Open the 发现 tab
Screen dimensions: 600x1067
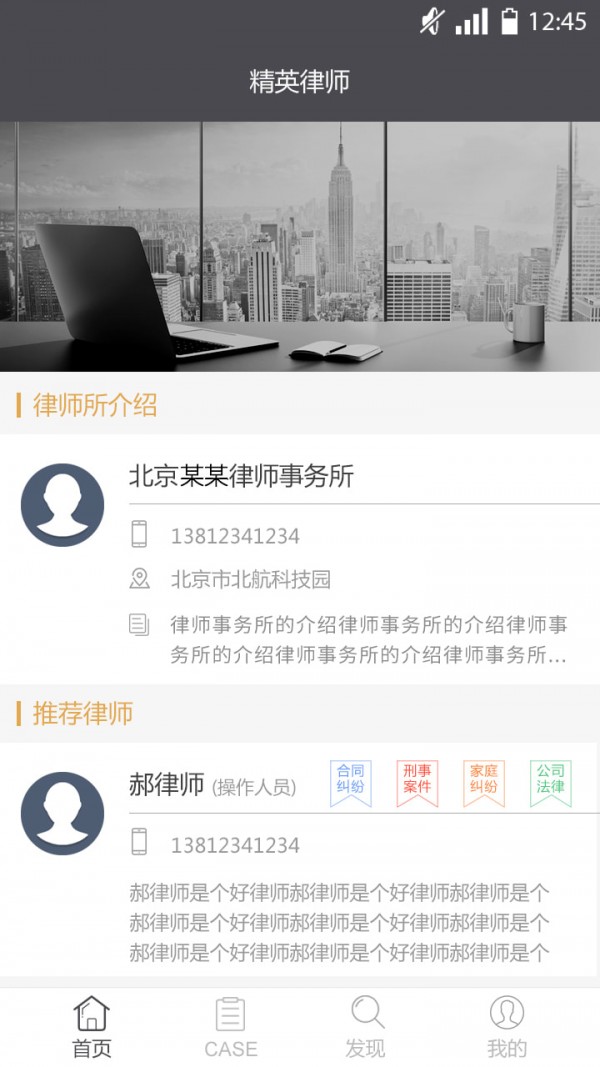coord(367,1026)
